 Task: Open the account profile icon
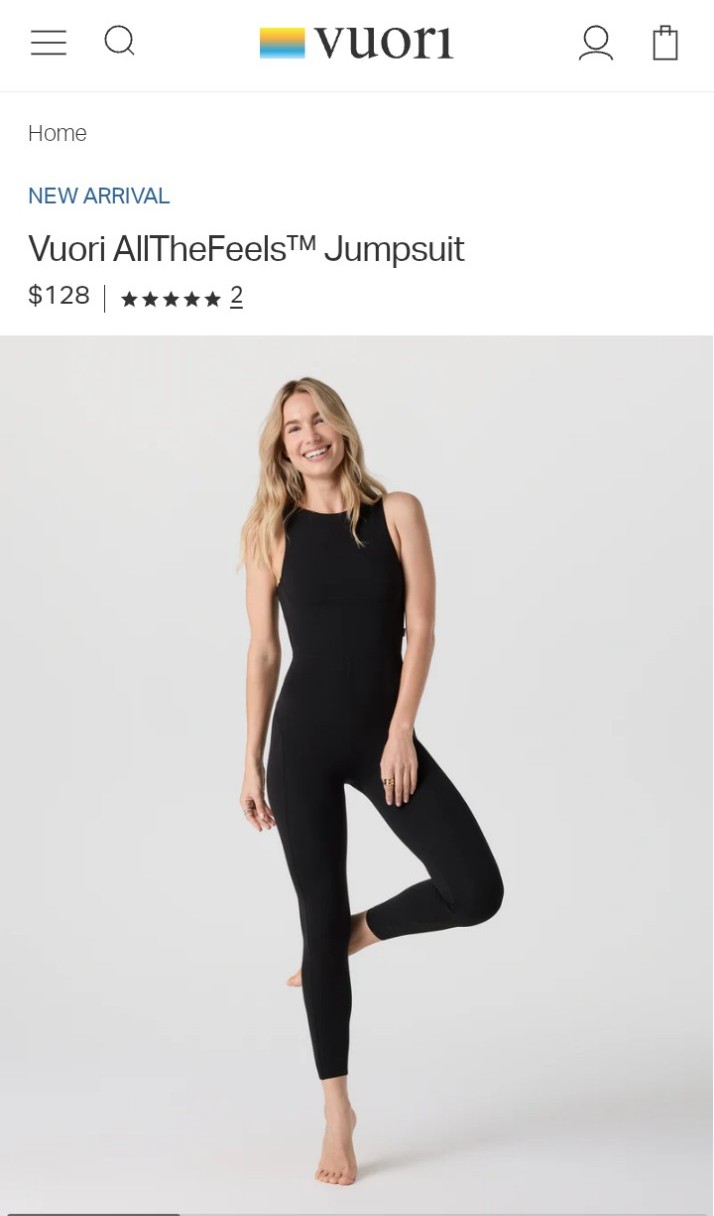pyautogui.click(x=596, y=43)
